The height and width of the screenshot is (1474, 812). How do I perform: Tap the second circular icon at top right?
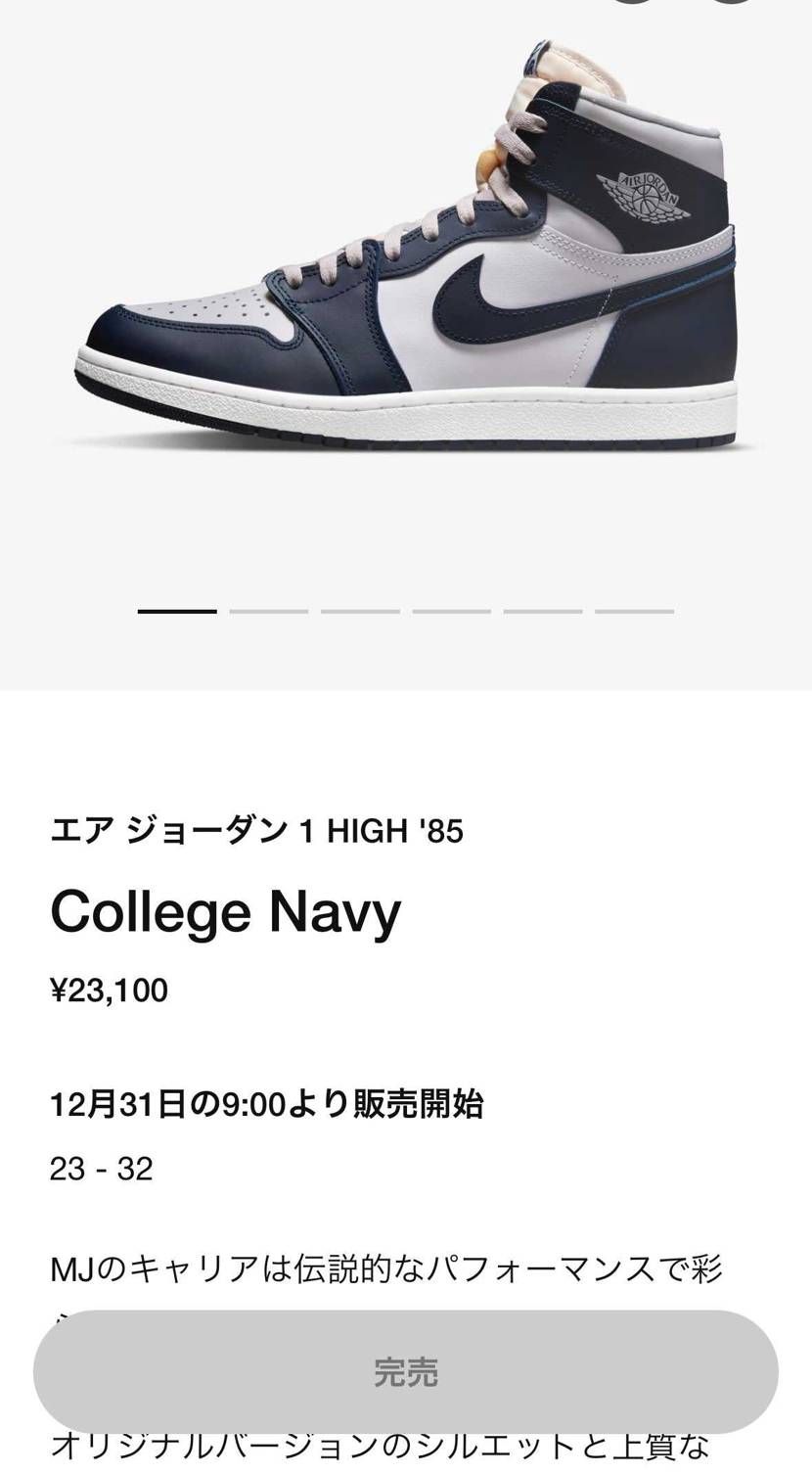pos(733,5)
